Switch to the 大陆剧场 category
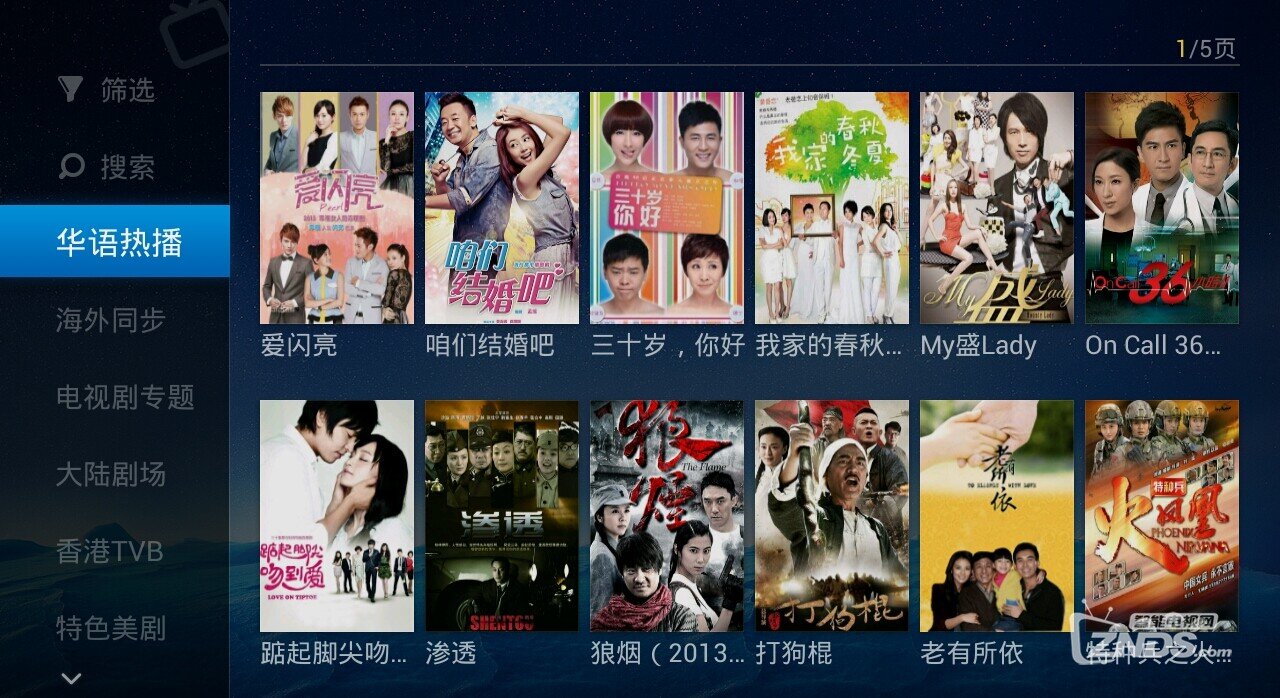The width and height of the screenshot is (1280, 698). [110, 474]
